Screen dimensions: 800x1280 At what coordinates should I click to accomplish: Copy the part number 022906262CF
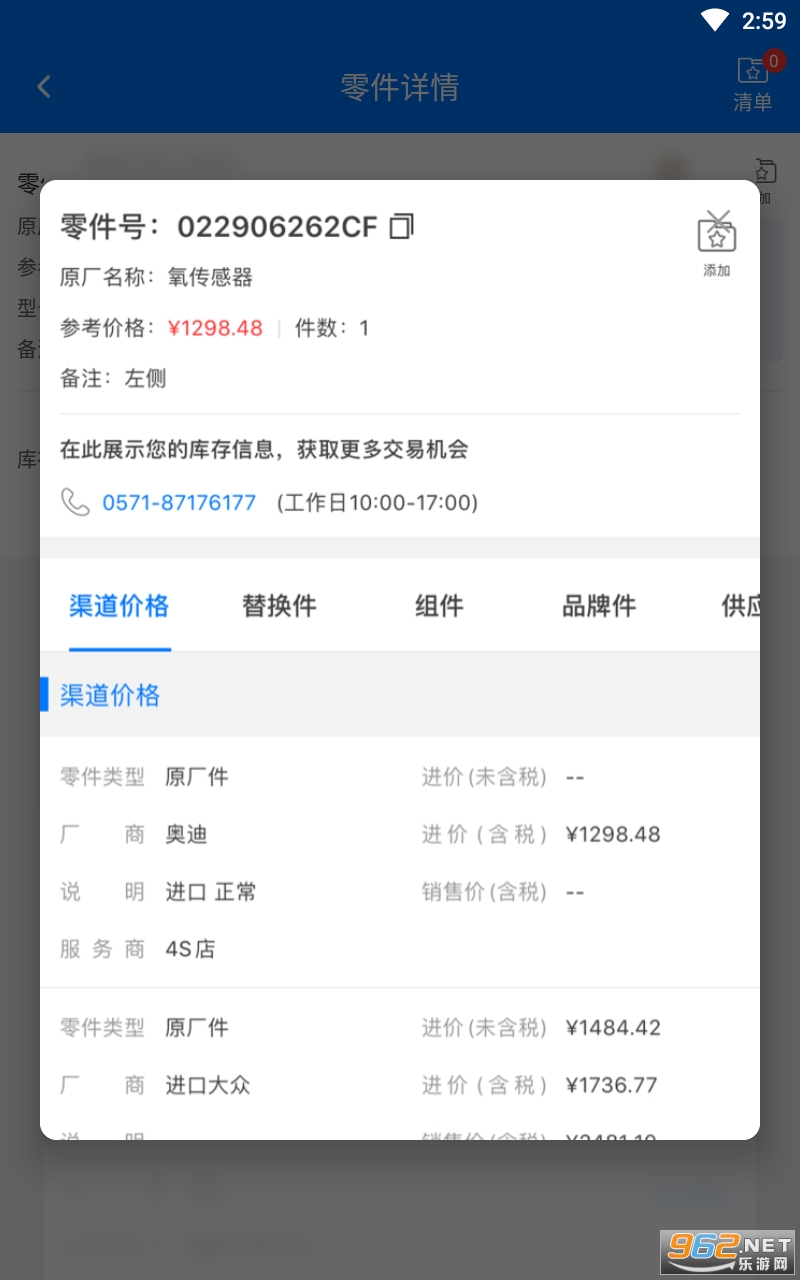[401, 227]
